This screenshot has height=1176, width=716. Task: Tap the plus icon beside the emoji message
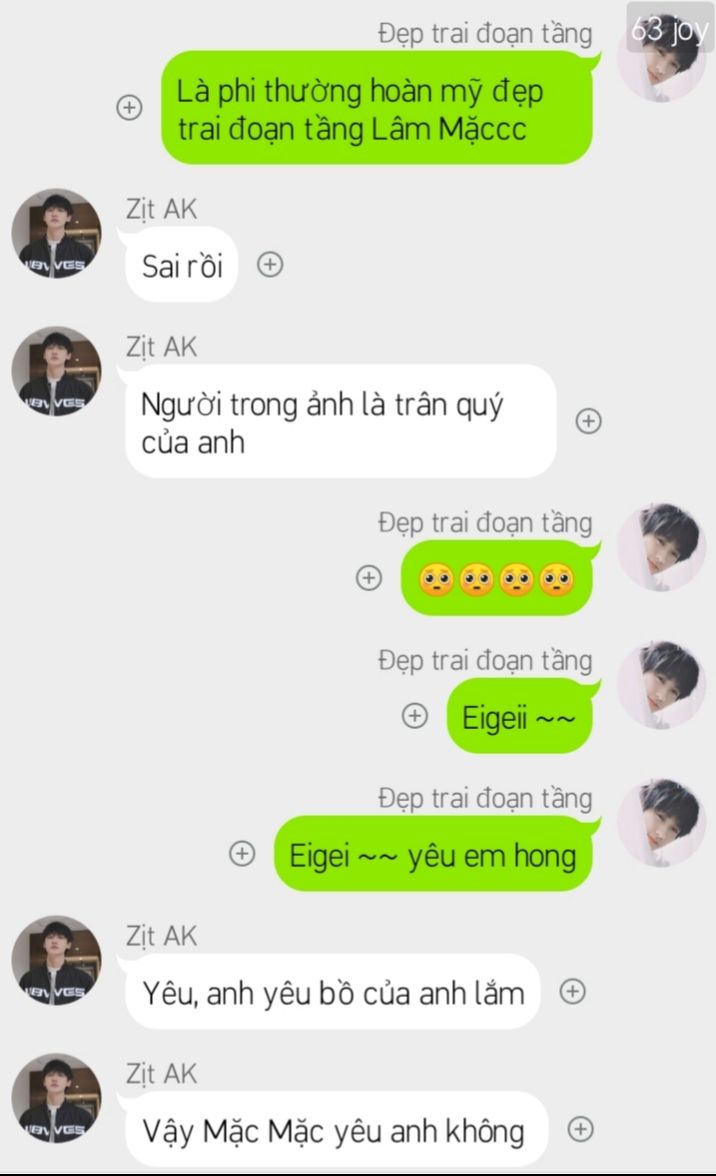pyautogui.click(x=368, y=578)
